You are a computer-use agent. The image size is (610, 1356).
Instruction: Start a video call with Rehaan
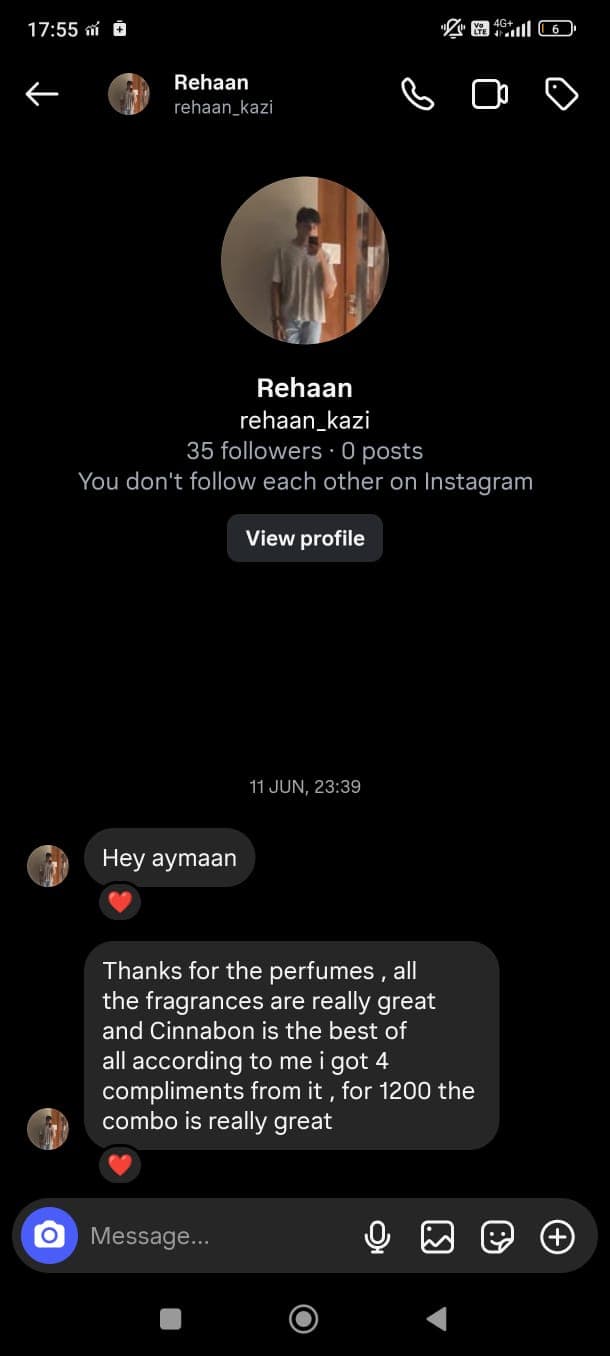[x=489, y=94]
